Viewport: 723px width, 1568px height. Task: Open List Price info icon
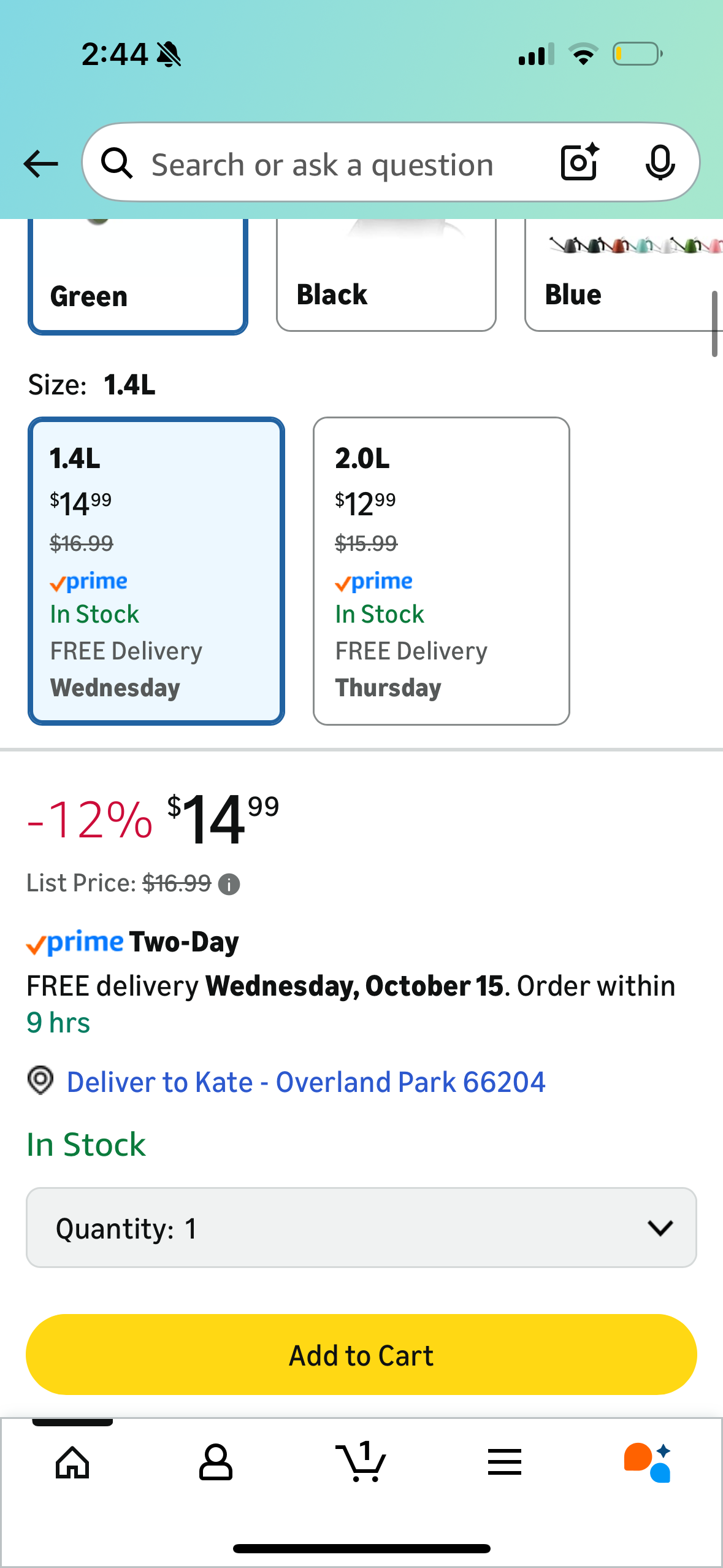(x=229, y=884)
